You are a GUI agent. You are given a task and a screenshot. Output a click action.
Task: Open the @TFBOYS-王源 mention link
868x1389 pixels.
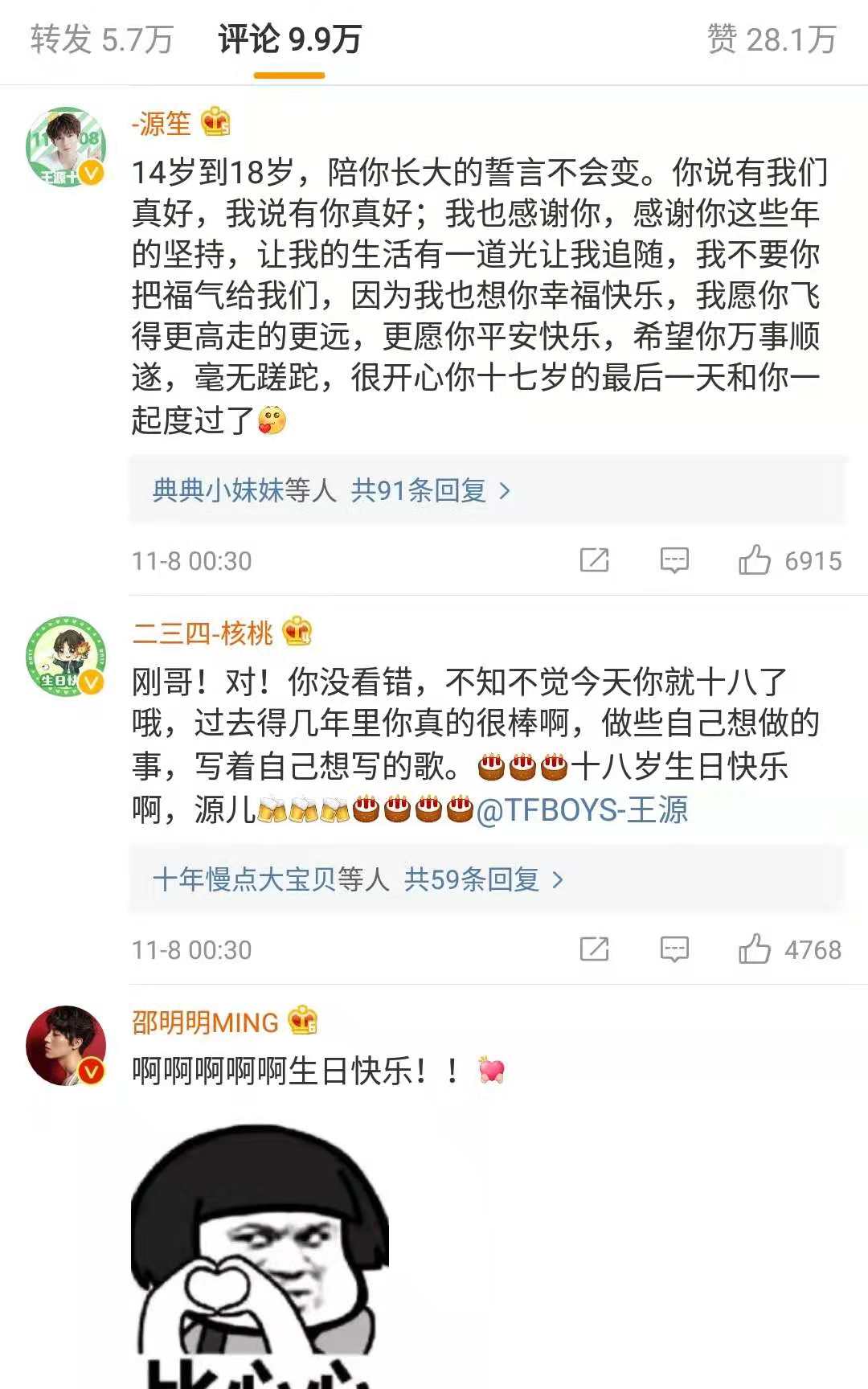(582, 809)
